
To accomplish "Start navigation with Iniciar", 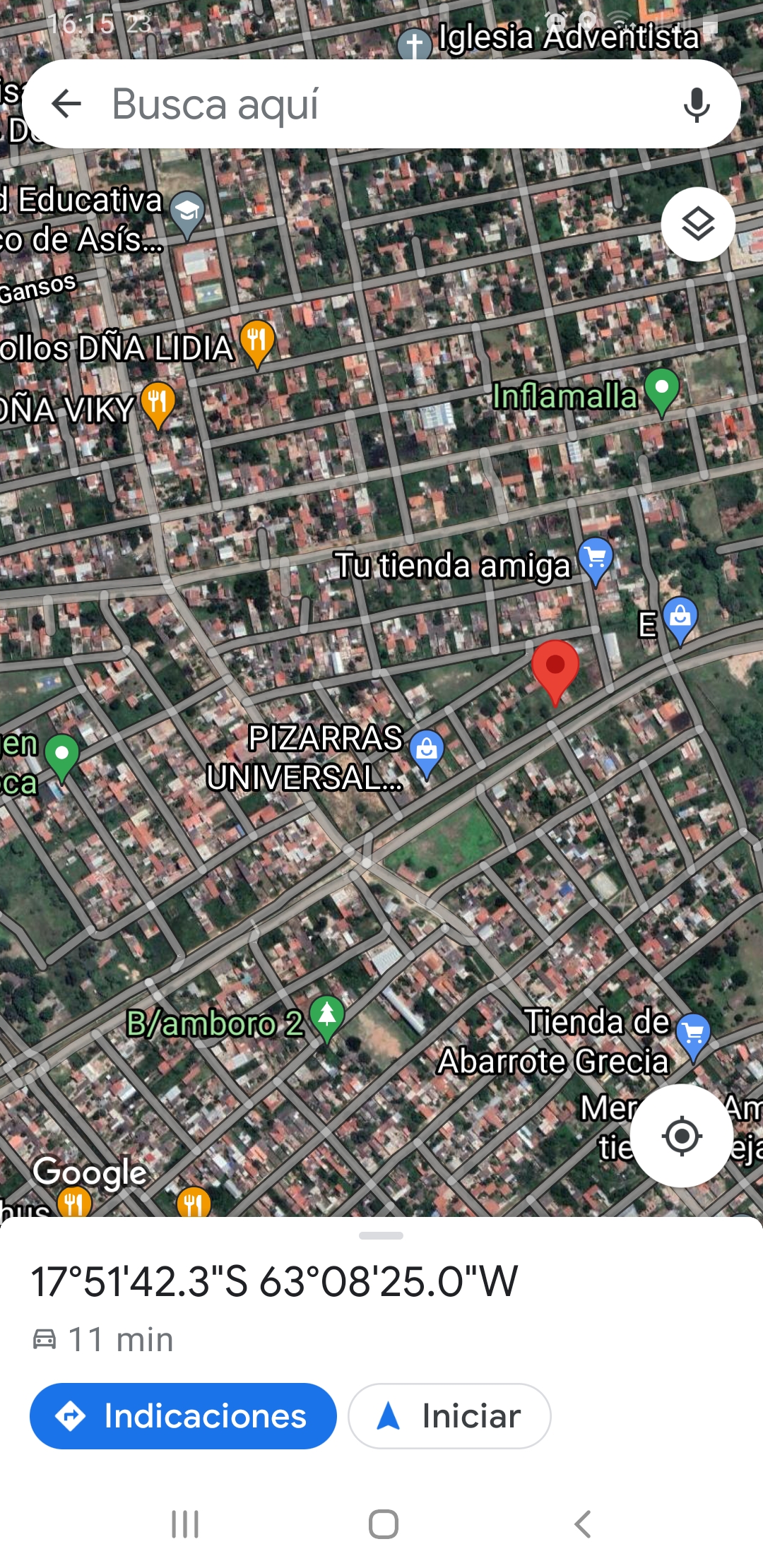I will pos(449,1415).
